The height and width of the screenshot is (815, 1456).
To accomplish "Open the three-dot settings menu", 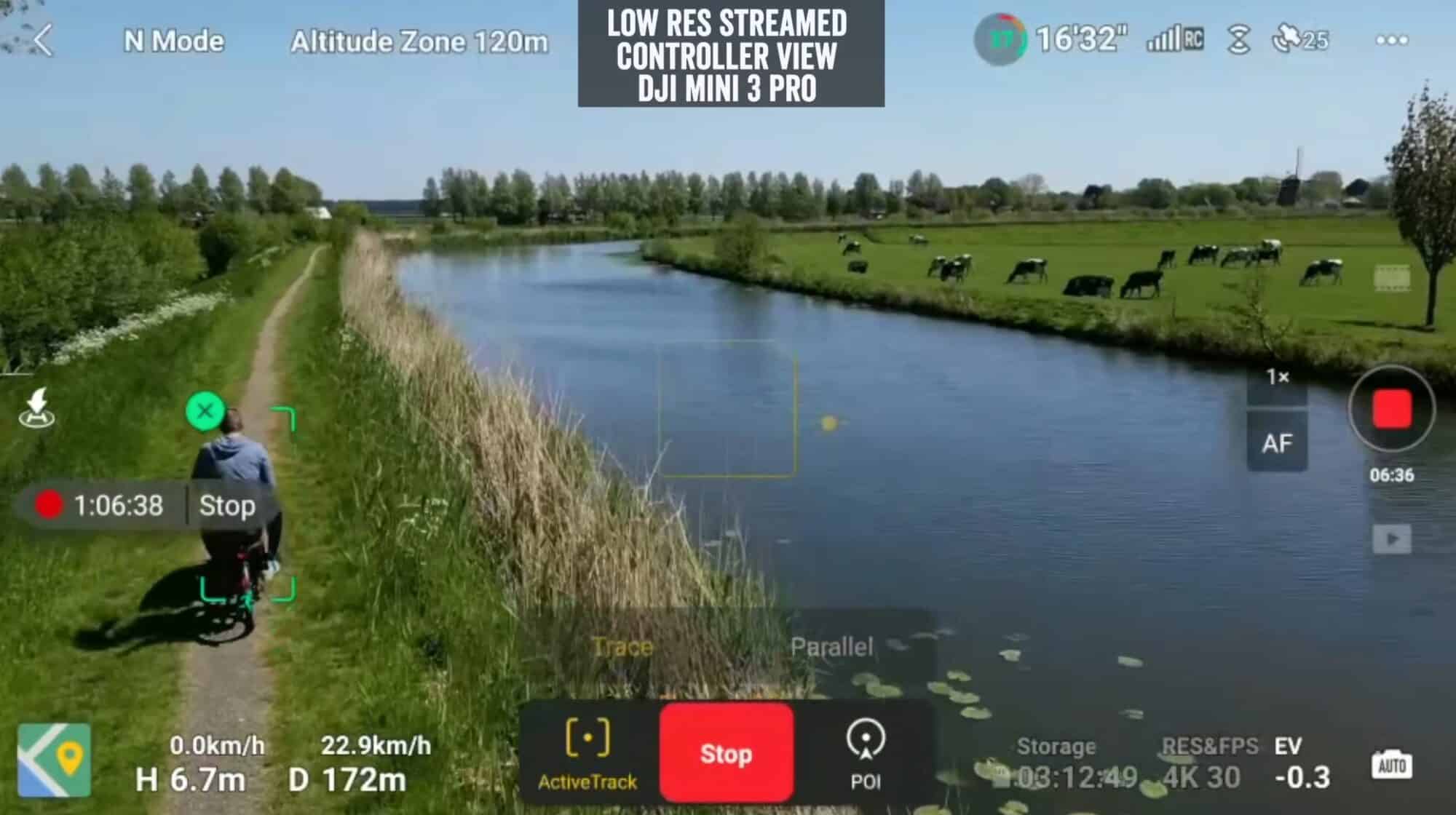I will (1391, 41).
